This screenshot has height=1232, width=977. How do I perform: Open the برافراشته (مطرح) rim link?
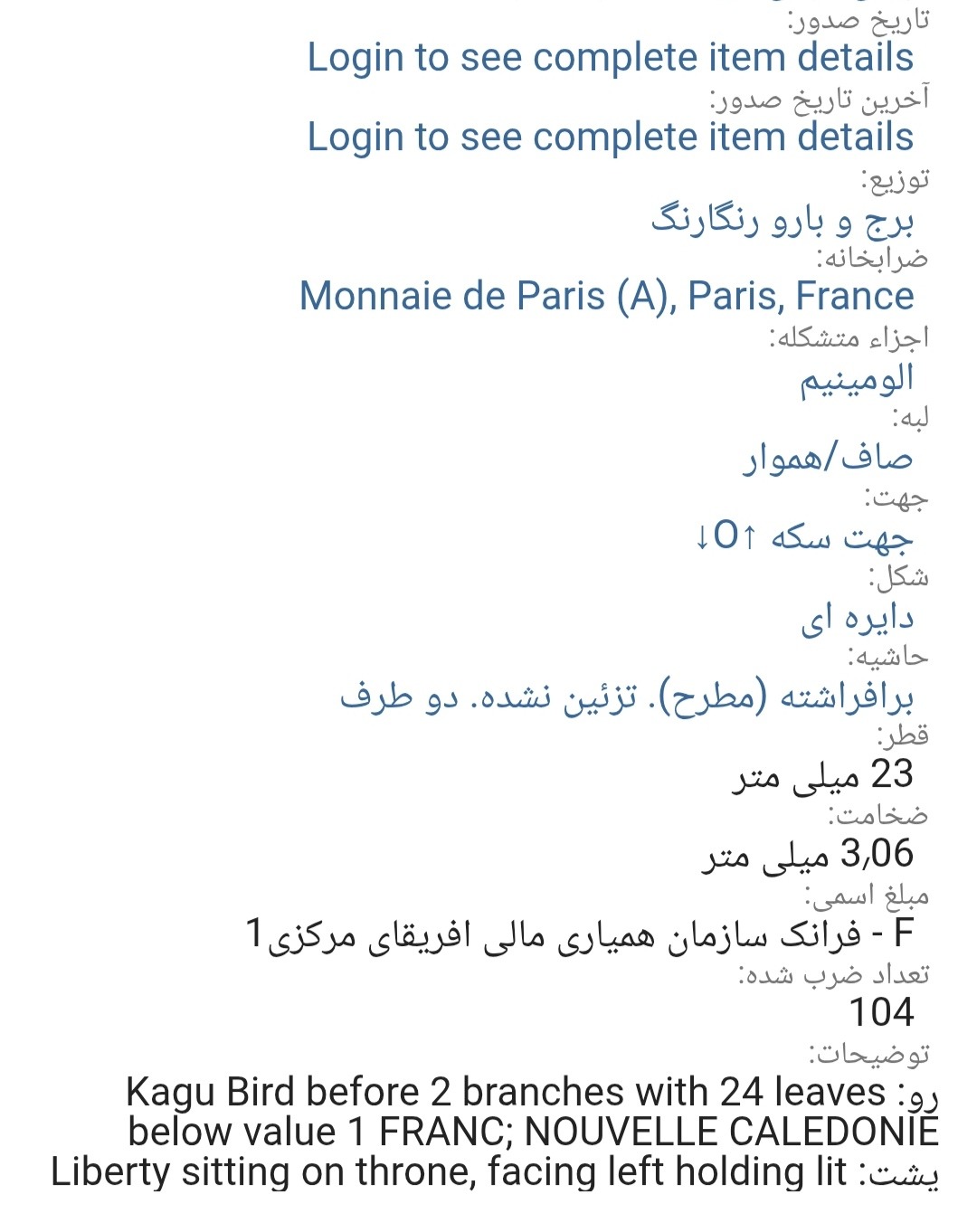626,697
